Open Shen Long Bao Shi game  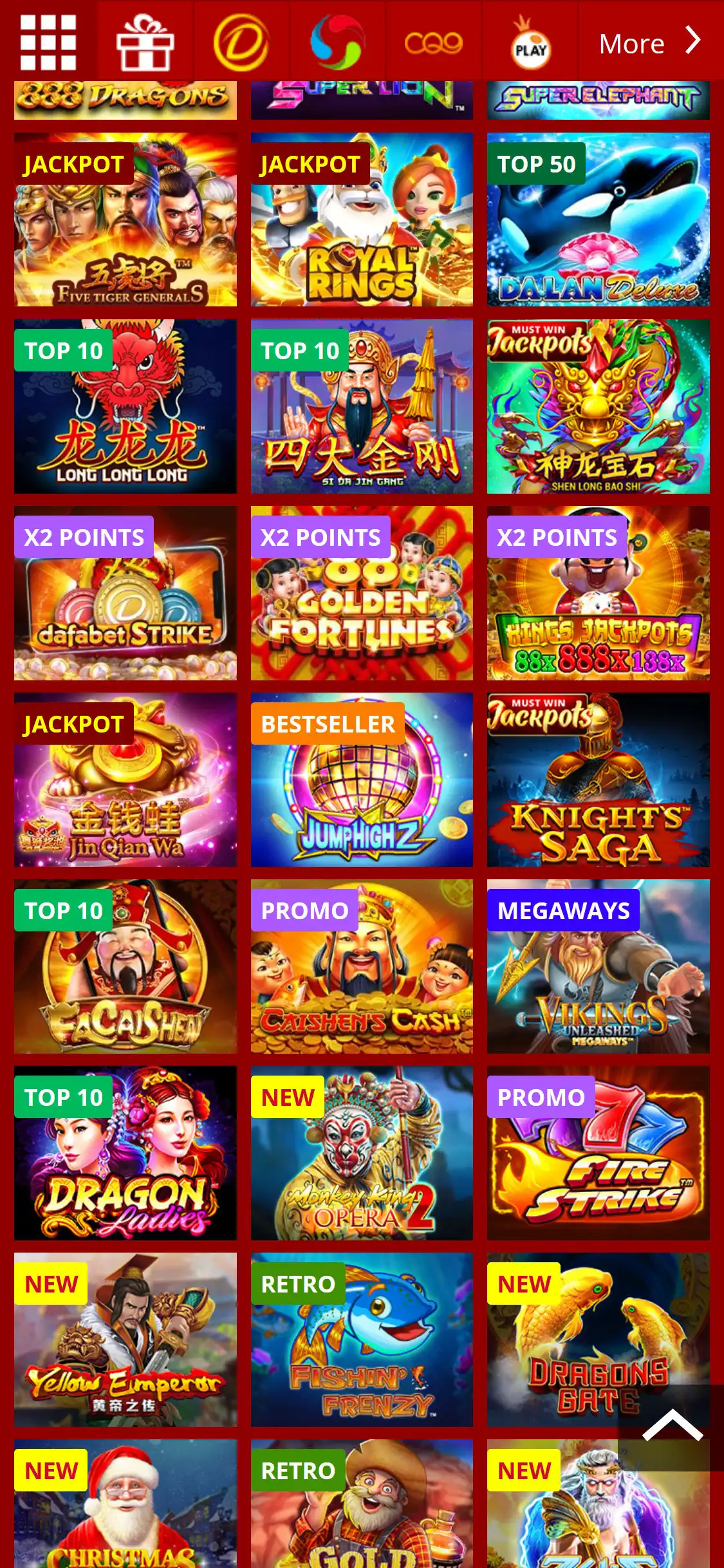click(598, 407)
